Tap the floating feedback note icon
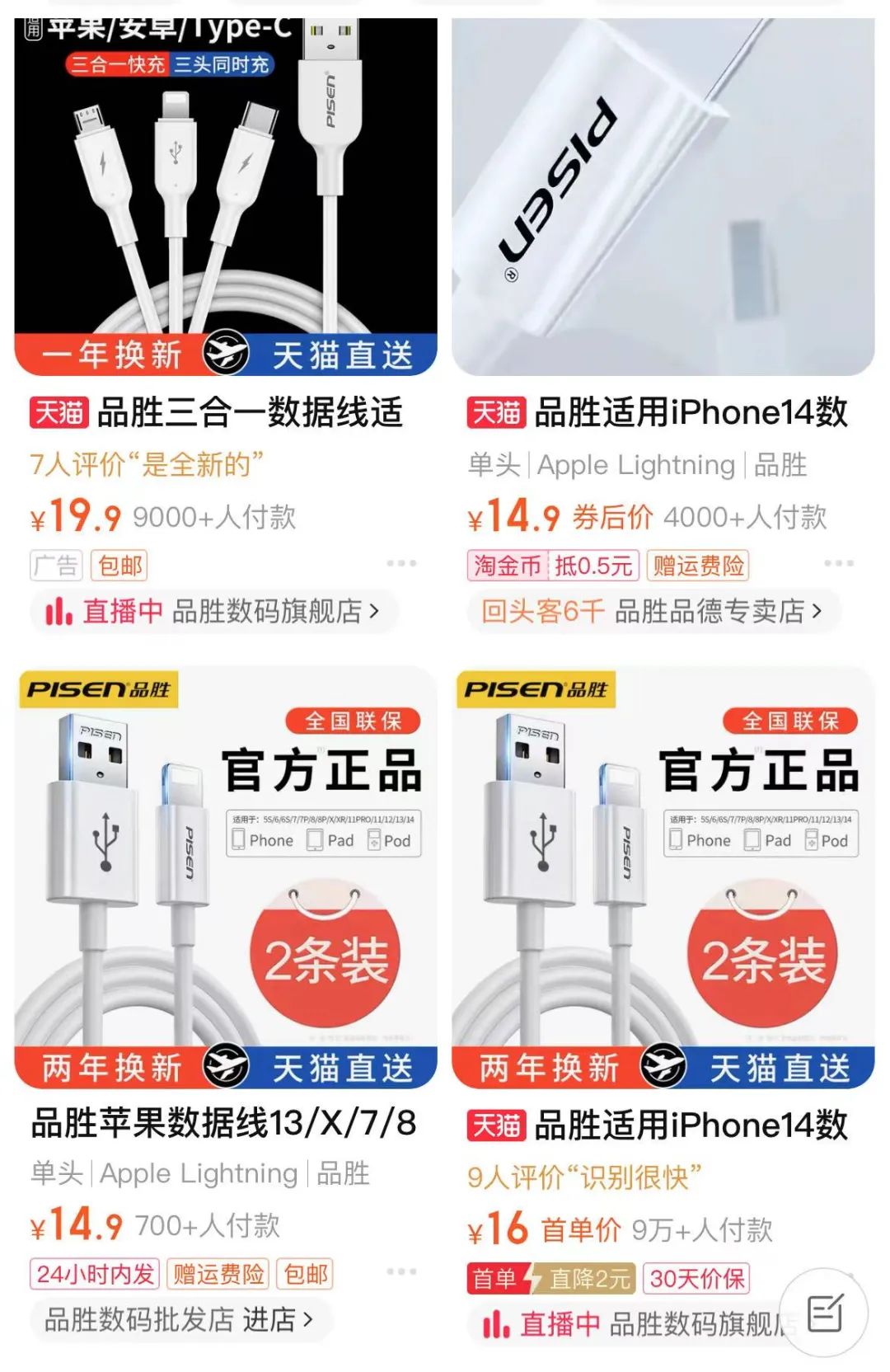The width and height of the screenshot is (890, 1372). [x=824, y=1313]
